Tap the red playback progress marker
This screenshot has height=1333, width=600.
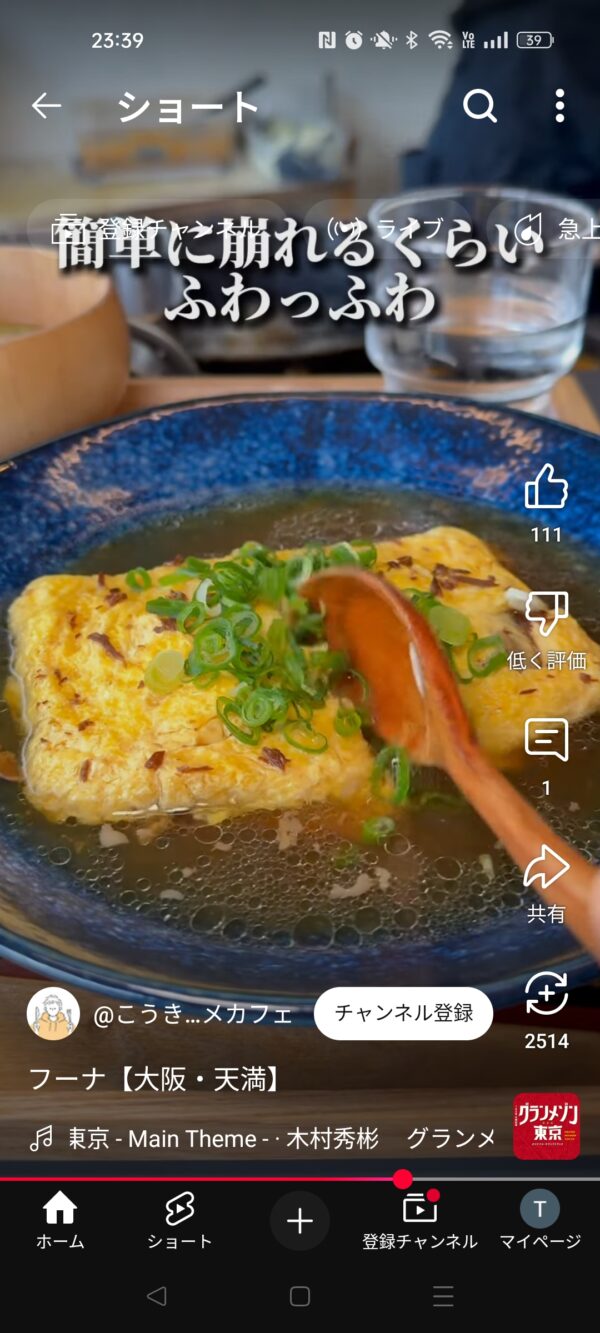tap(403, 1179)
